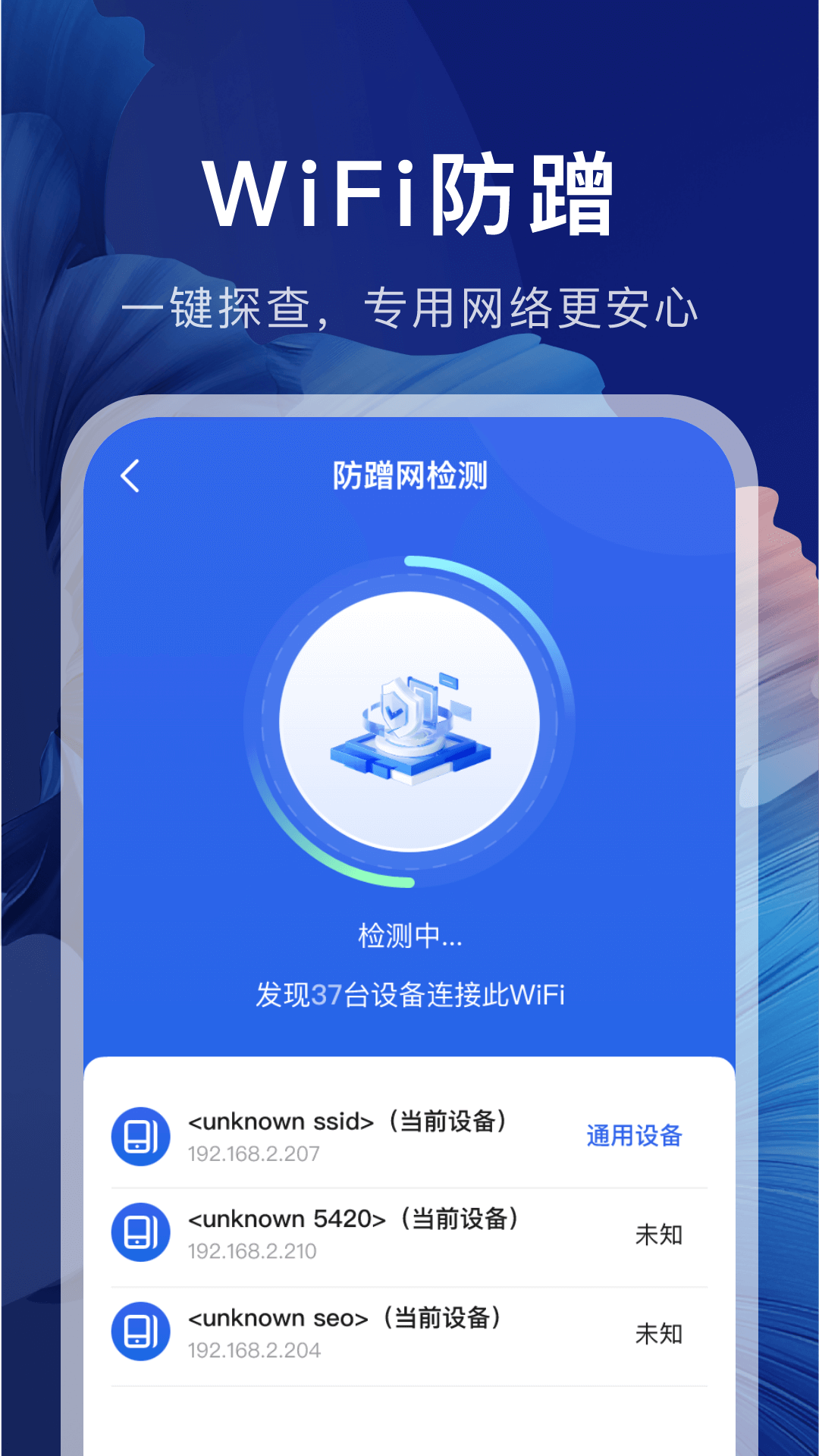Tap the device icon for <unknown 5420>
This screenshot has width=819, height=1456.
click(x=140, y=1232)
